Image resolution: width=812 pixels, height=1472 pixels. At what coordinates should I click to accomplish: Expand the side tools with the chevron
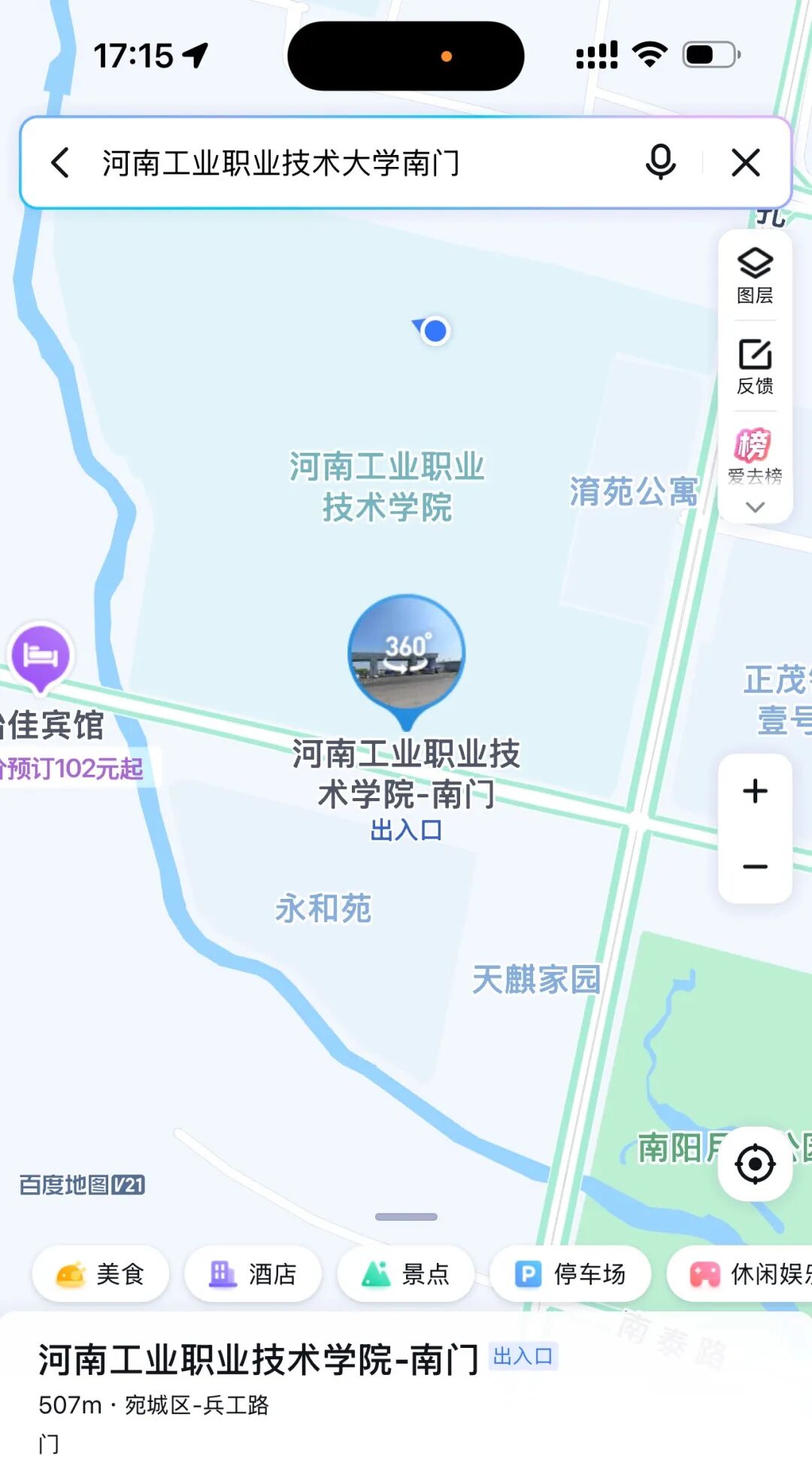tap(755, 507)
